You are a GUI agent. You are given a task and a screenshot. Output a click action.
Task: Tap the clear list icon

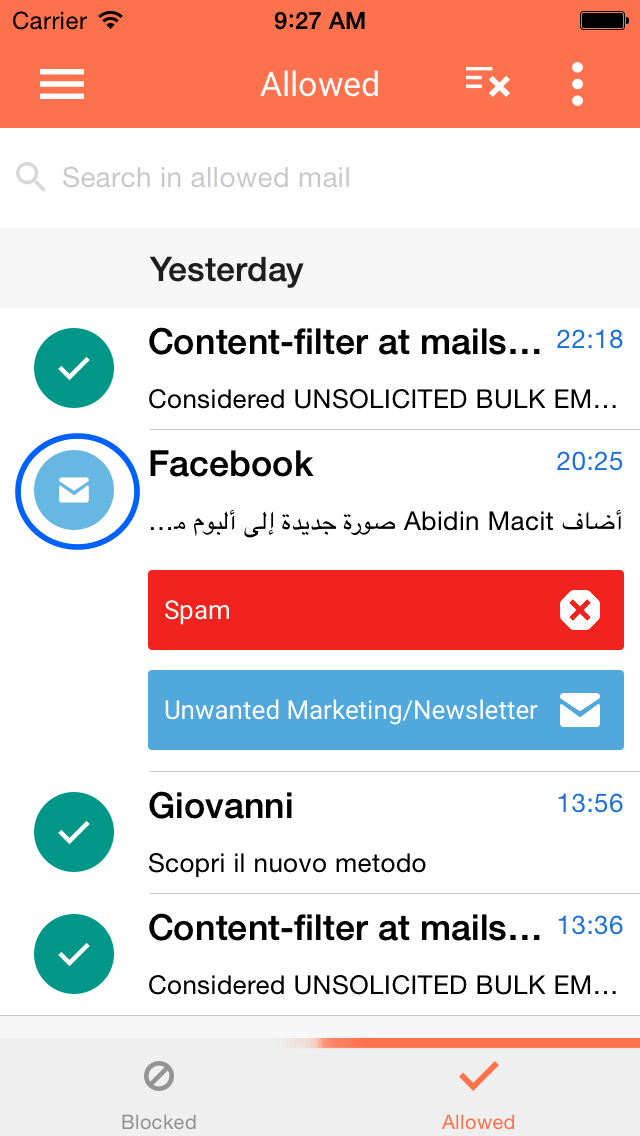pos(487,83)
